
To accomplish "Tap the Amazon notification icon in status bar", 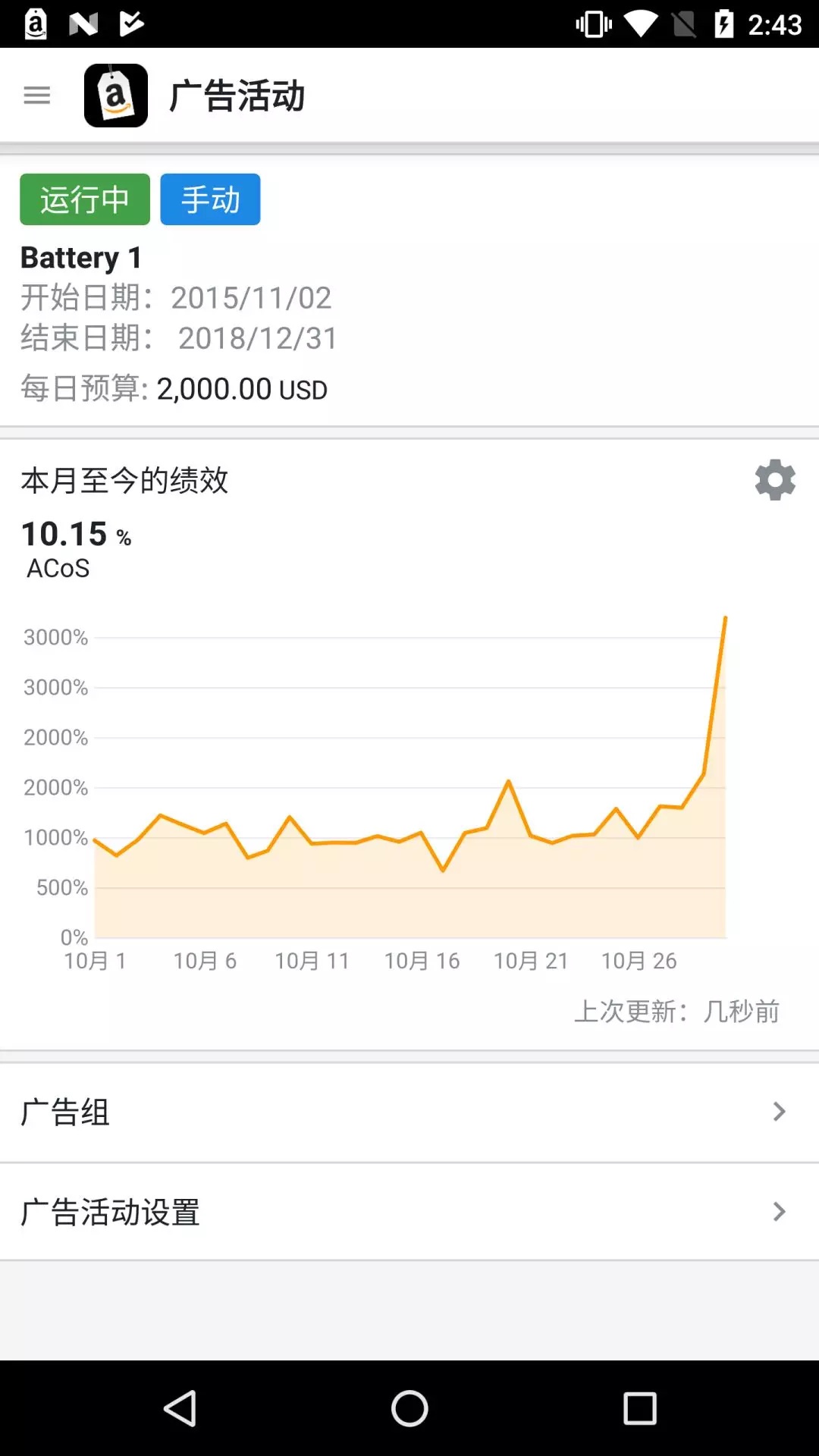I will click(34, 24).
